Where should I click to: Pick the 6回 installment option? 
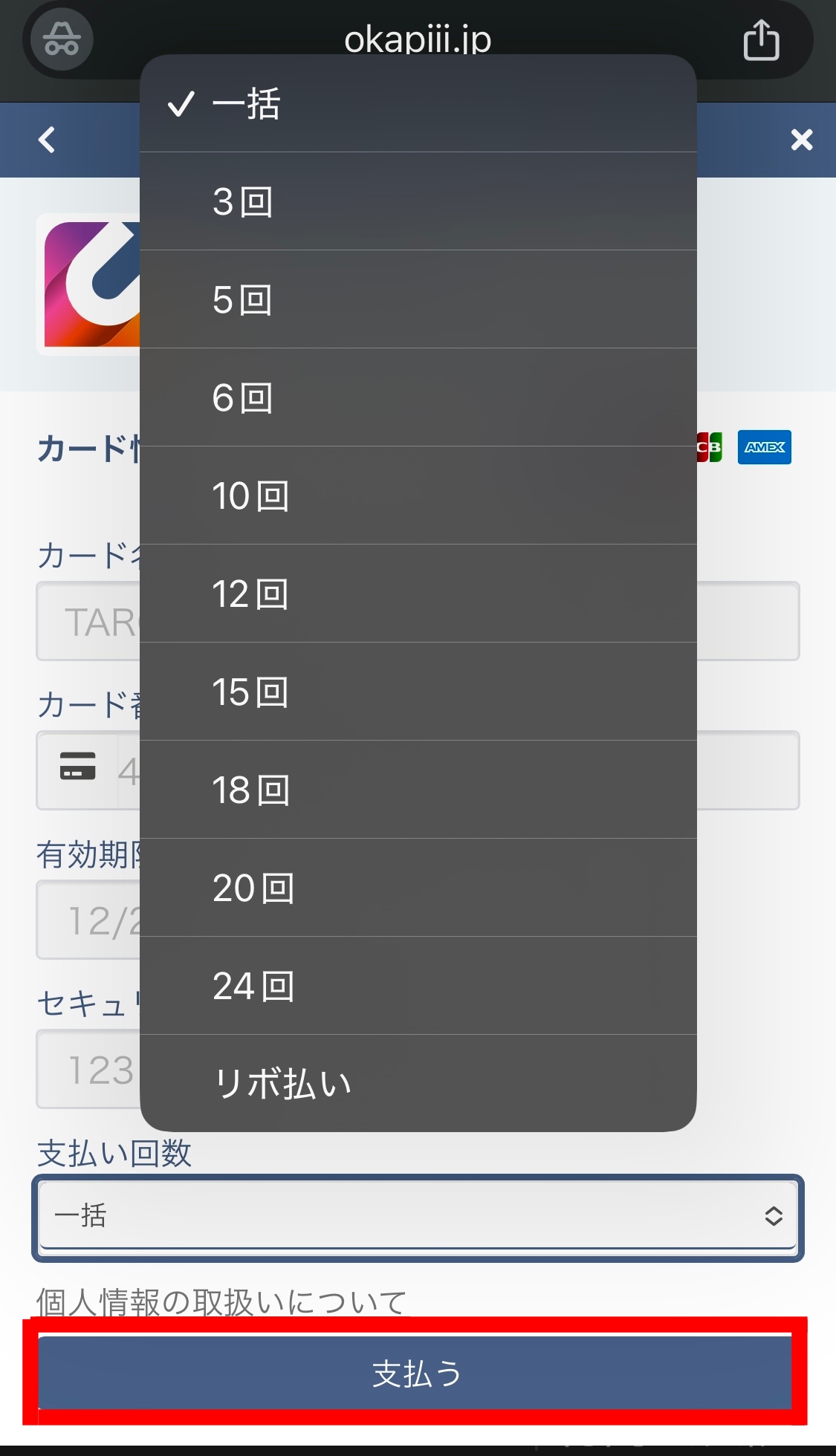(418, 398)
